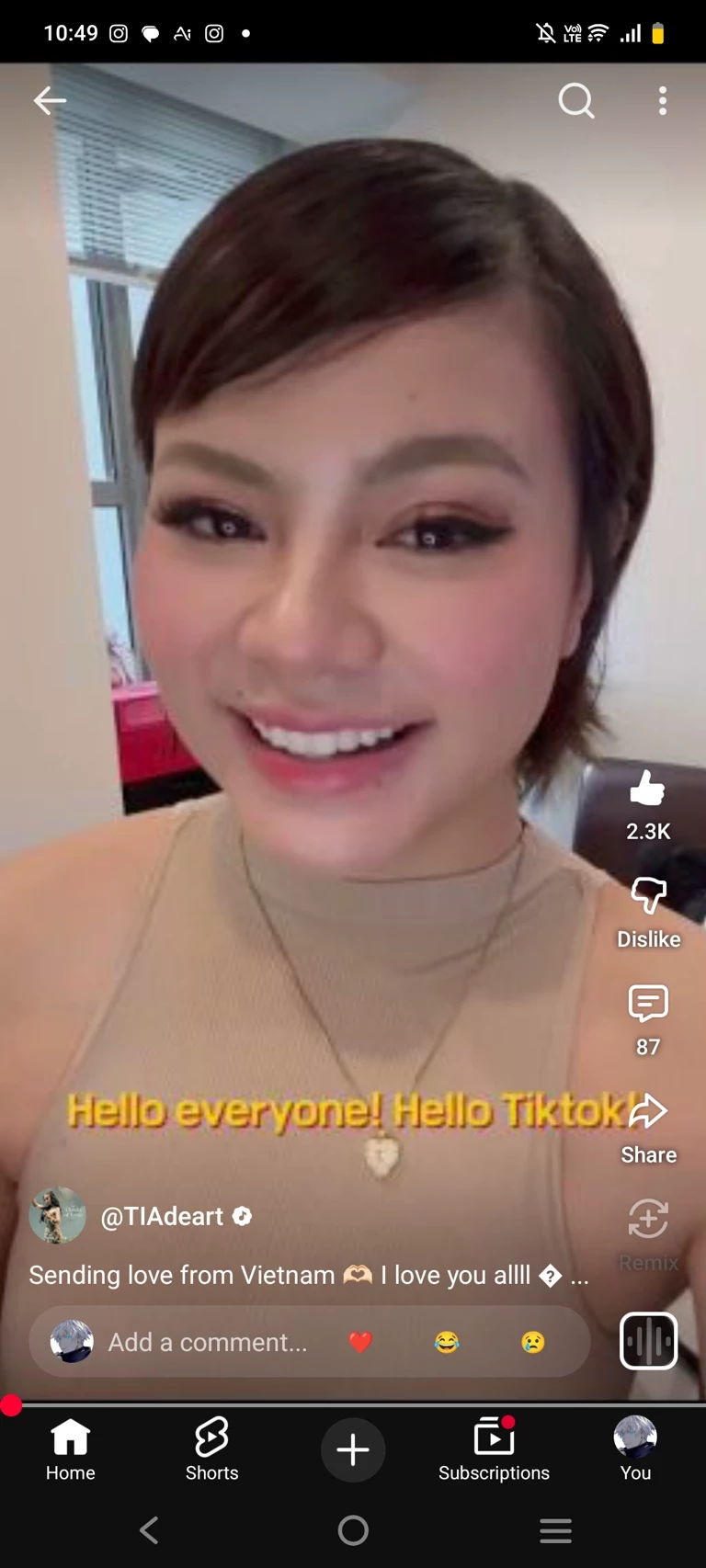The image size is (706, 1568).
Task: Open the three-dot overflow menu
Action: click(x=662, y=101)
